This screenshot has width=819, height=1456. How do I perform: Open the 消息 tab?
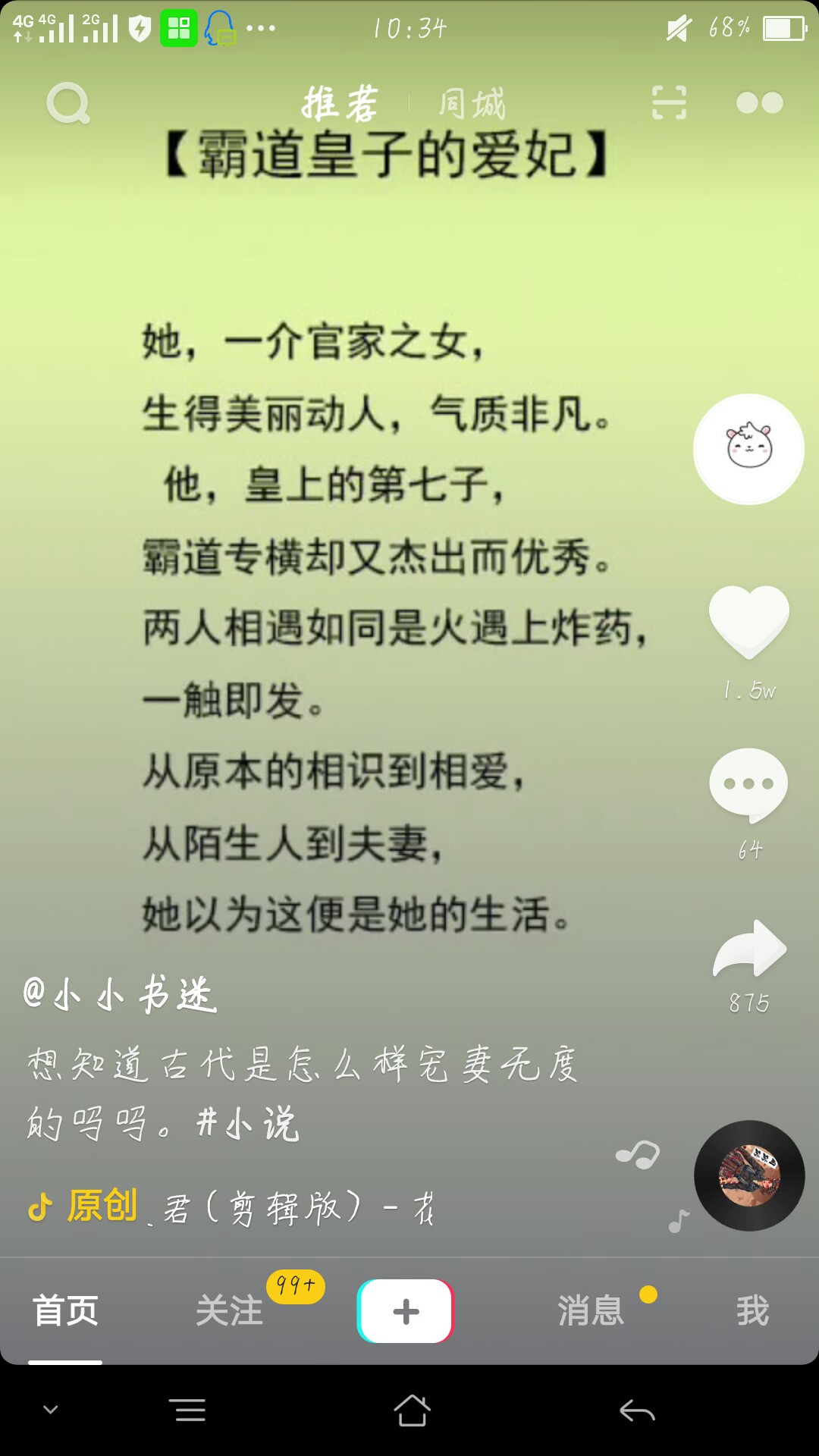pos(591,1310)
